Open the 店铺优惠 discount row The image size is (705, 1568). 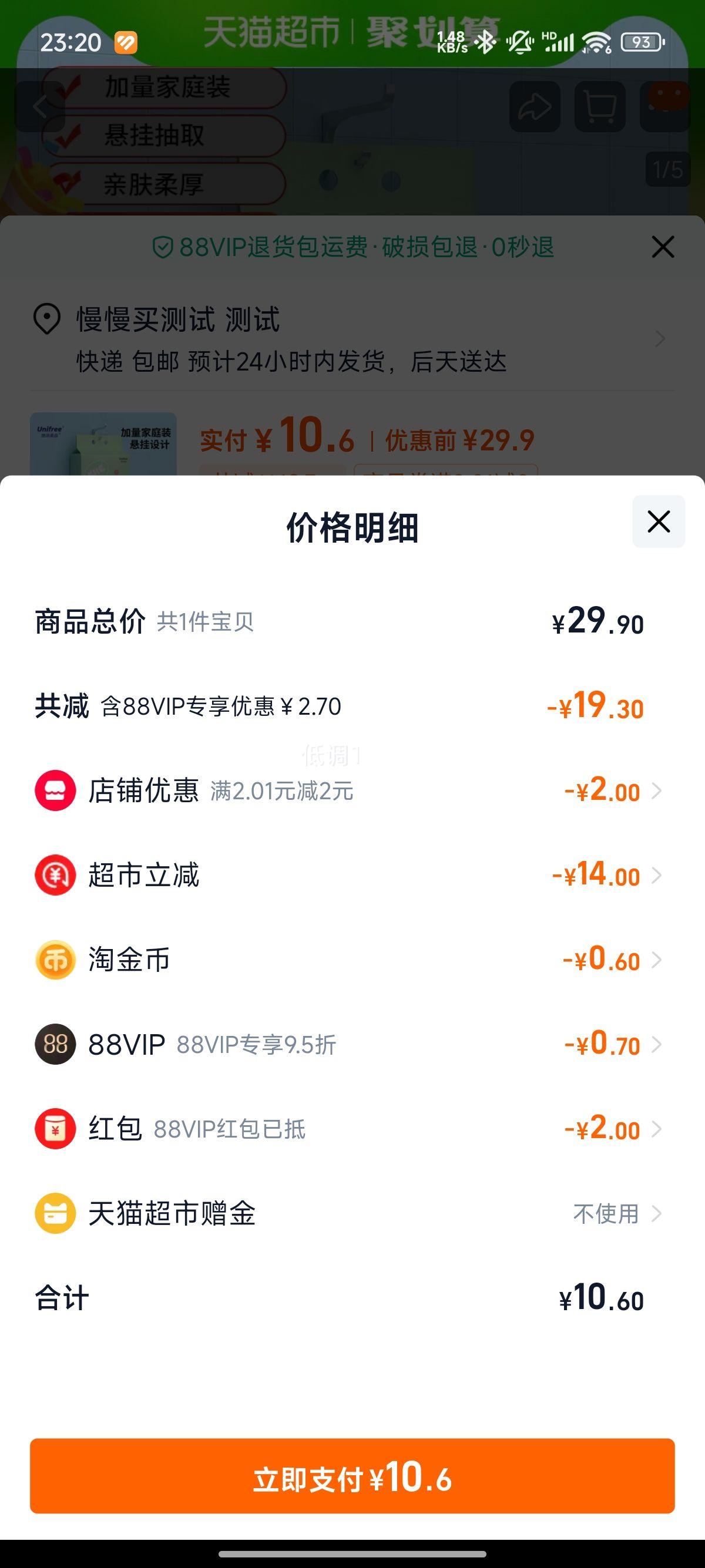pos(352,790)
